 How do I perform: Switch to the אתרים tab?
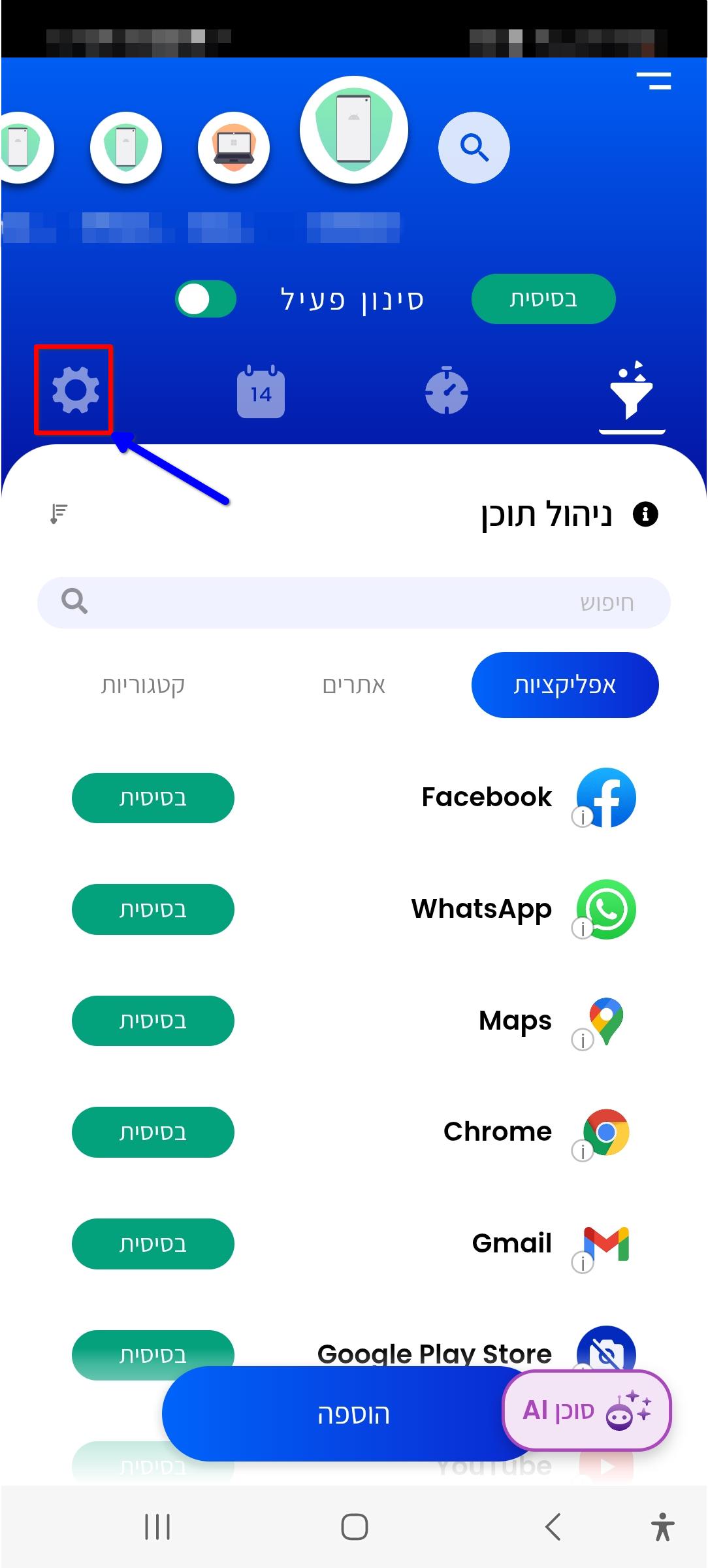[354, 685]
